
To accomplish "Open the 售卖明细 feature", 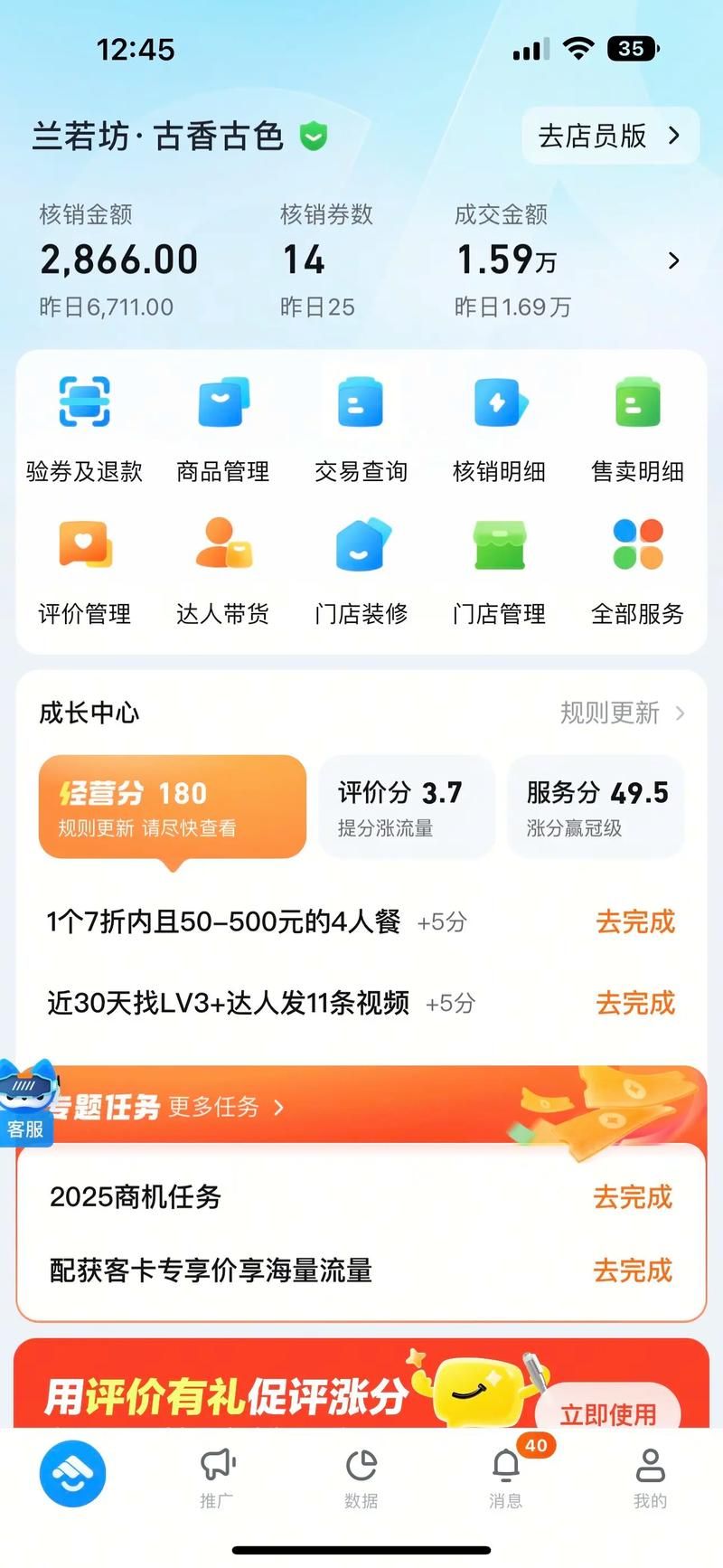I will 638,425.
